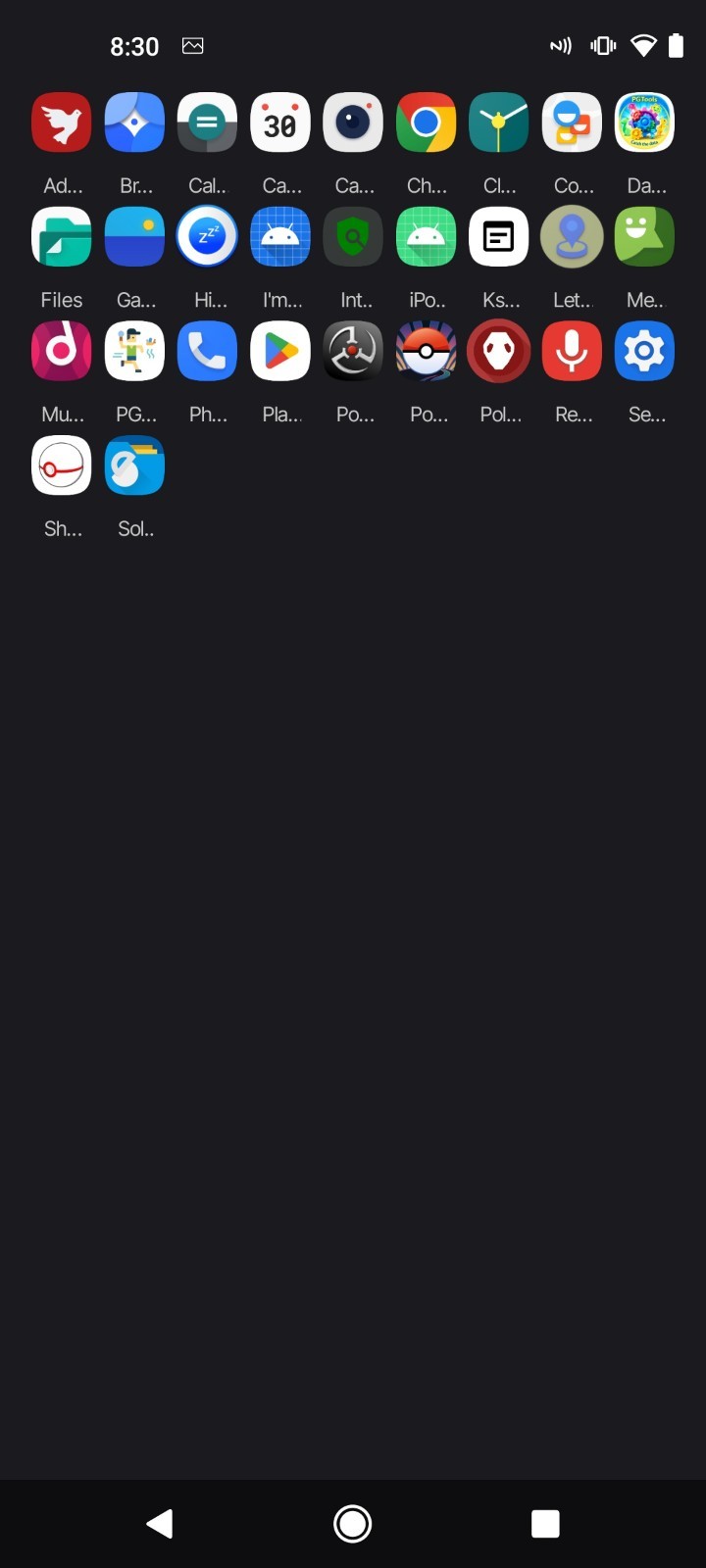Open the Camera app
The width and height of the screenshot is (706, 1568).
(353, 123)
